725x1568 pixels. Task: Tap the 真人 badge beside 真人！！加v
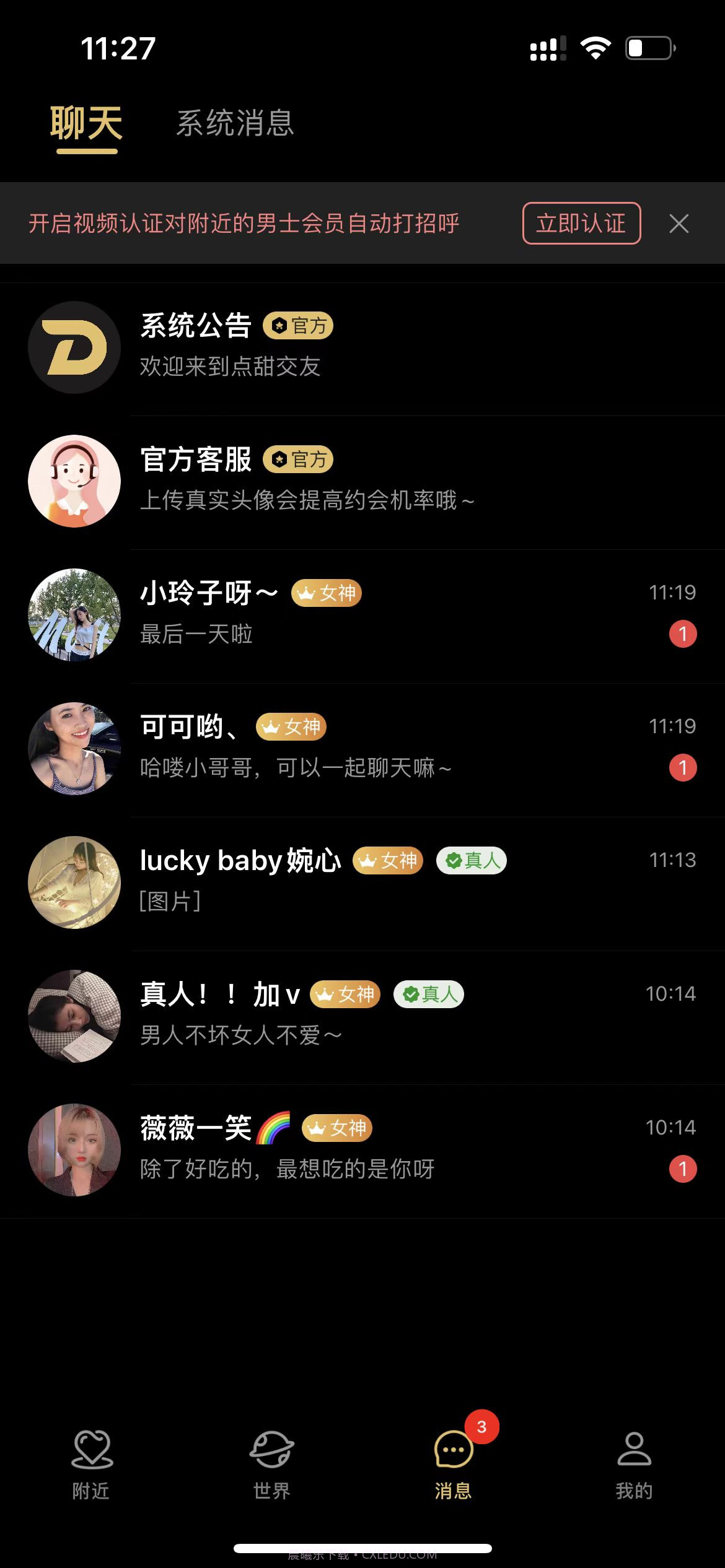coord(430,994)
